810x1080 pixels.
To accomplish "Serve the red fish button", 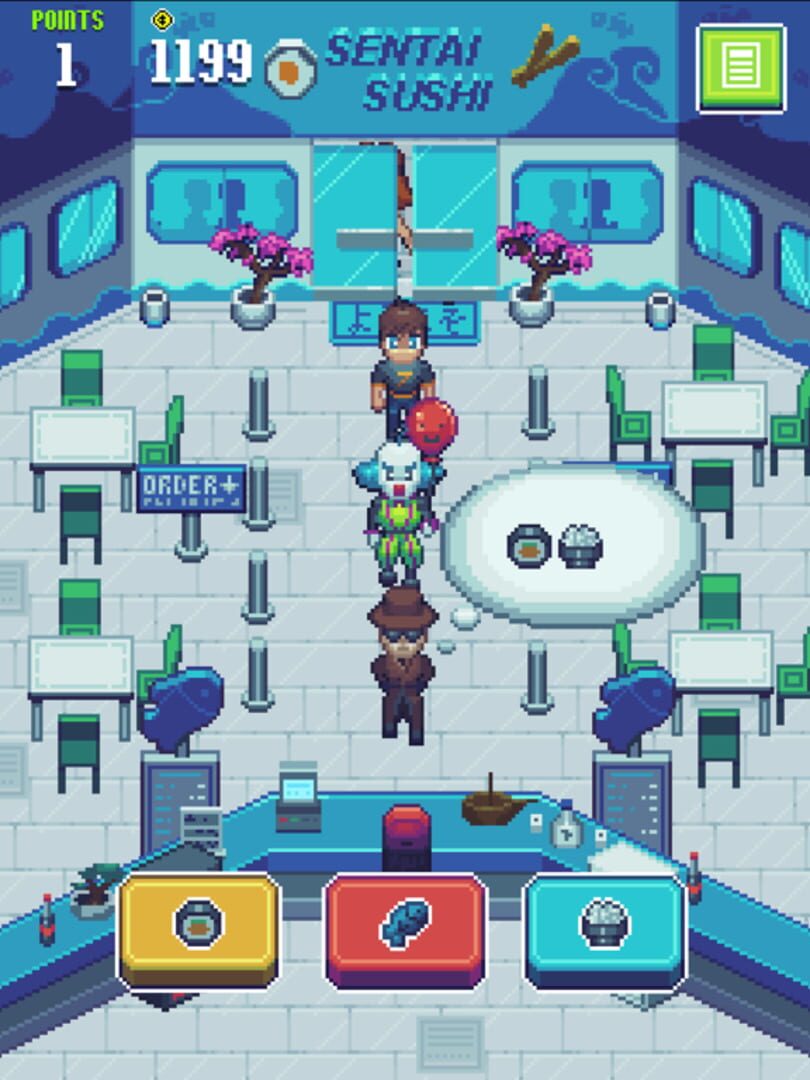I will [x=405, y=926].
